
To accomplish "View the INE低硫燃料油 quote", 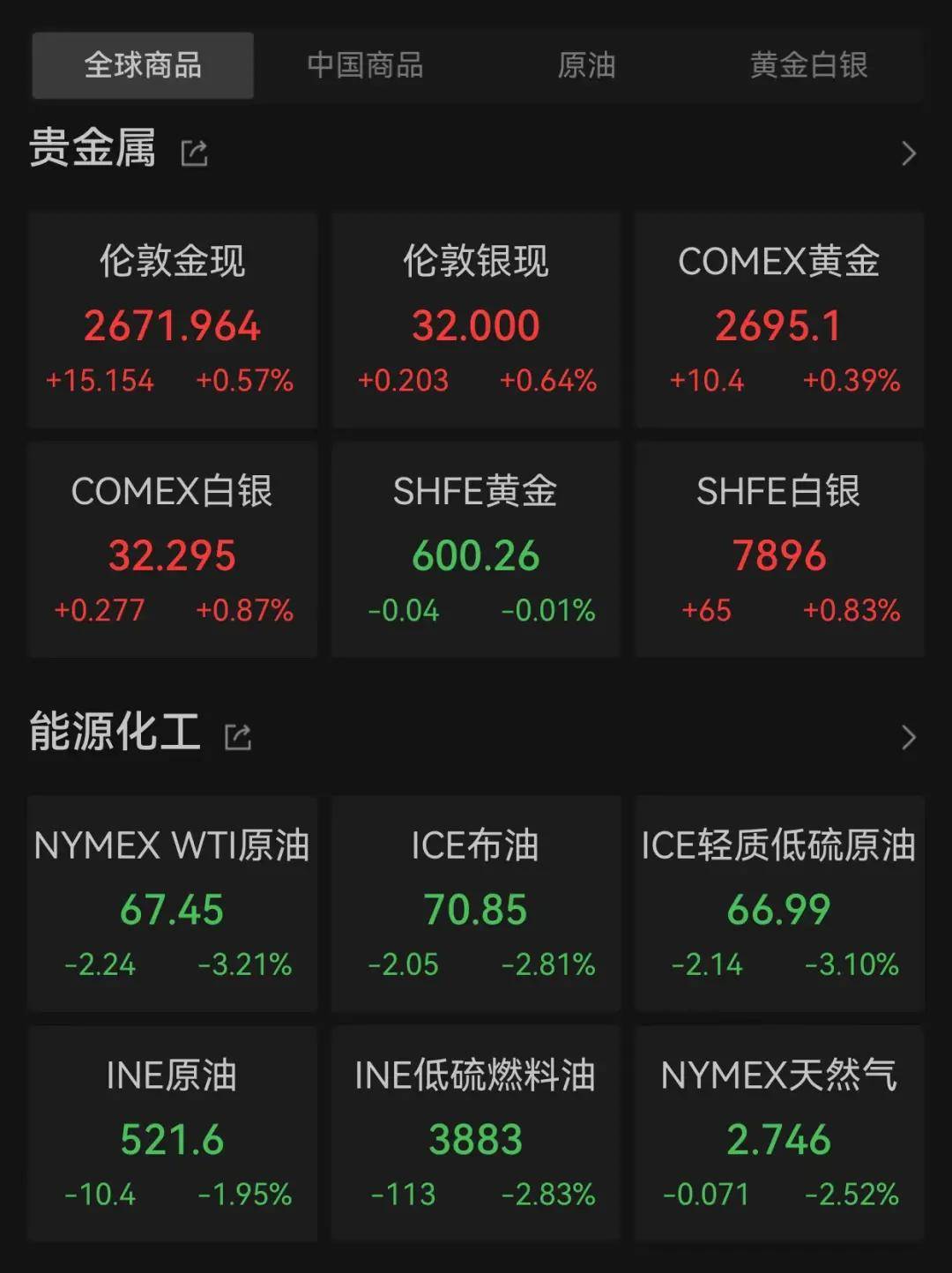I will click(x=476, y=1135).
